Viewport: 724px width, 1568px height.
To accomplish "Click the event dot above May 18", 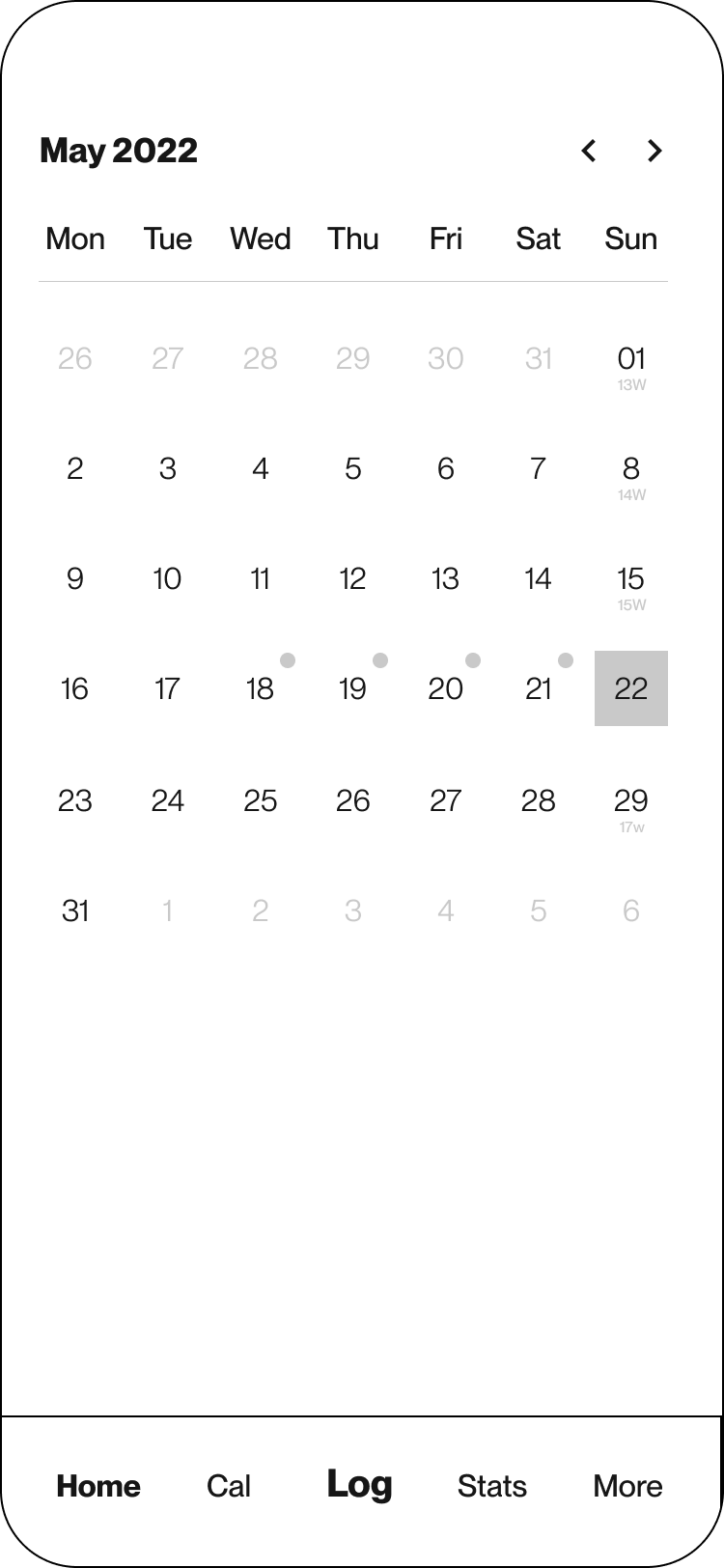I will point(288,660).
